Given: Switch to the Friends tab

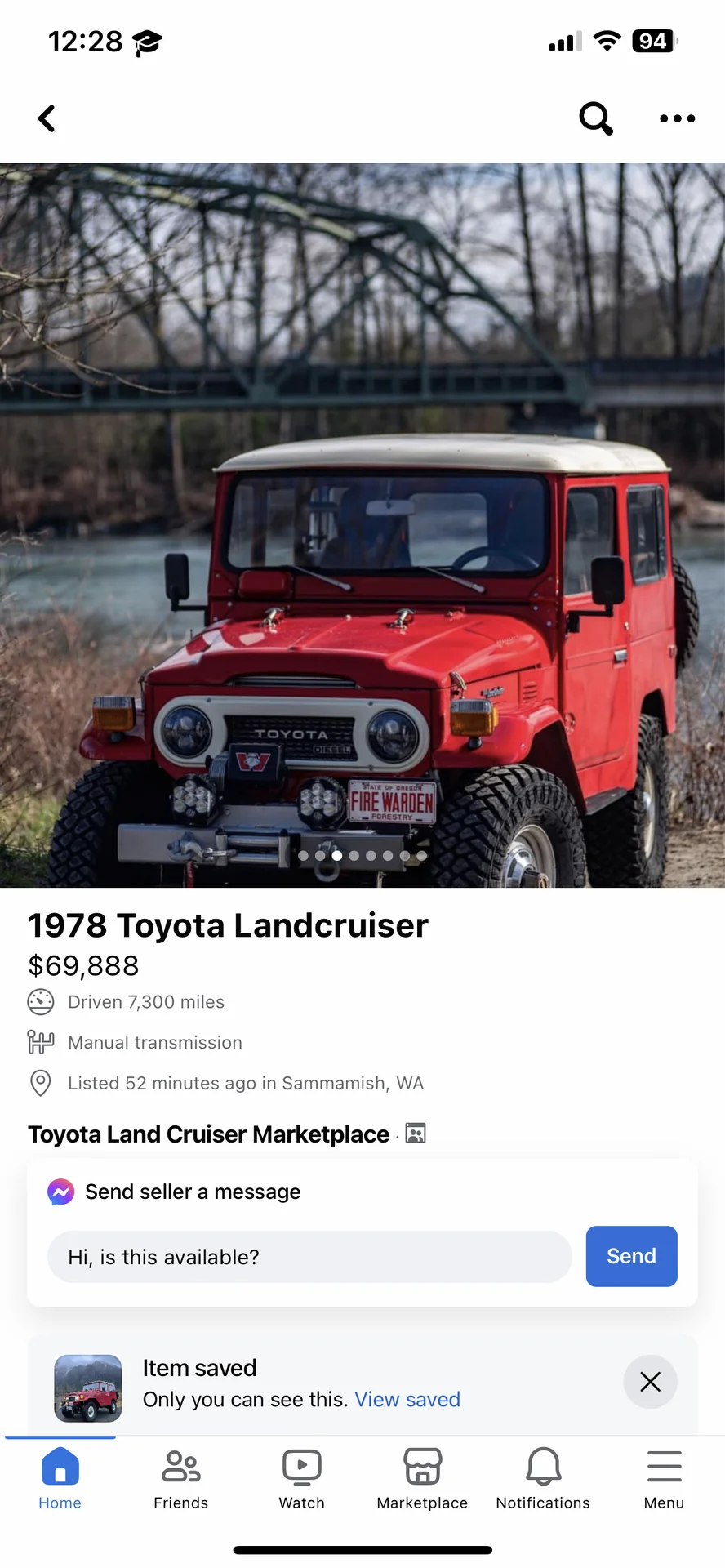Looking at the screenshot, I should [x=181, y=1477].
